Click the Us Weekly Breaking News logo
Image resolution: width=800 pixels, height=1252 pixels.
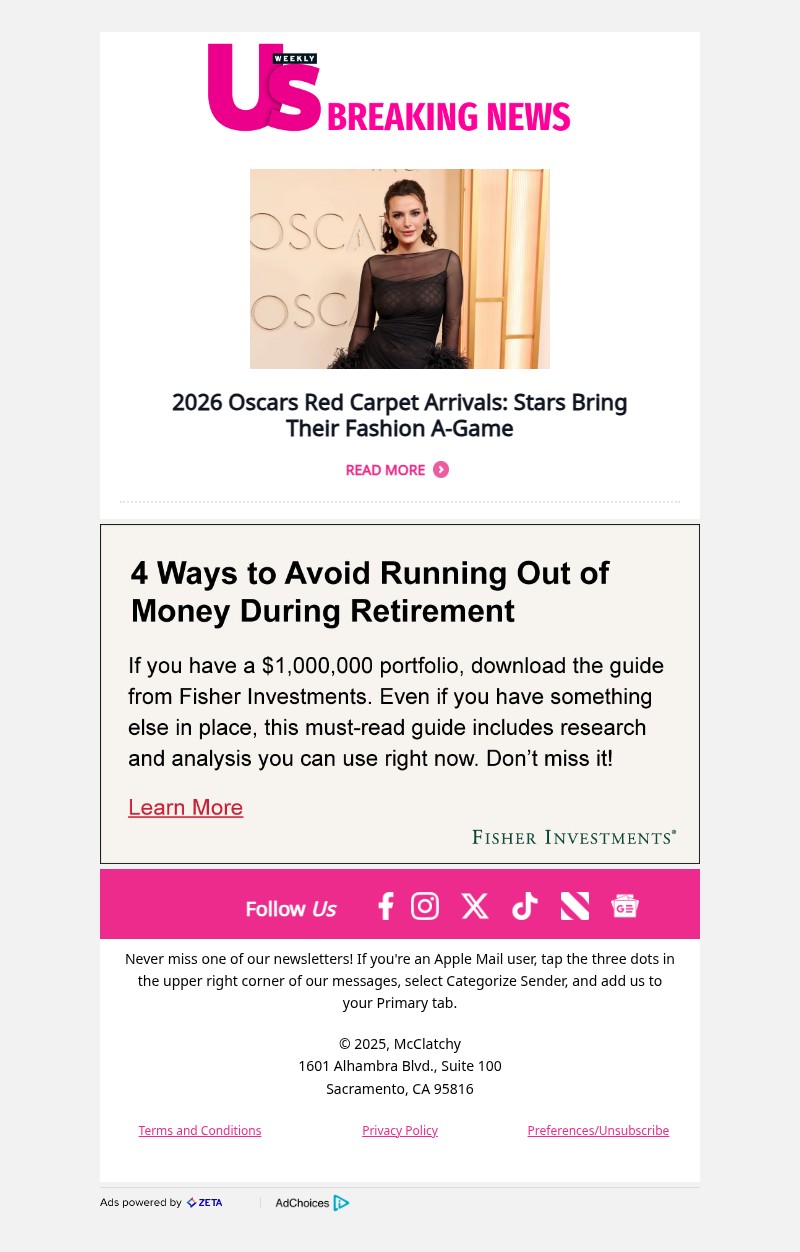389,88
